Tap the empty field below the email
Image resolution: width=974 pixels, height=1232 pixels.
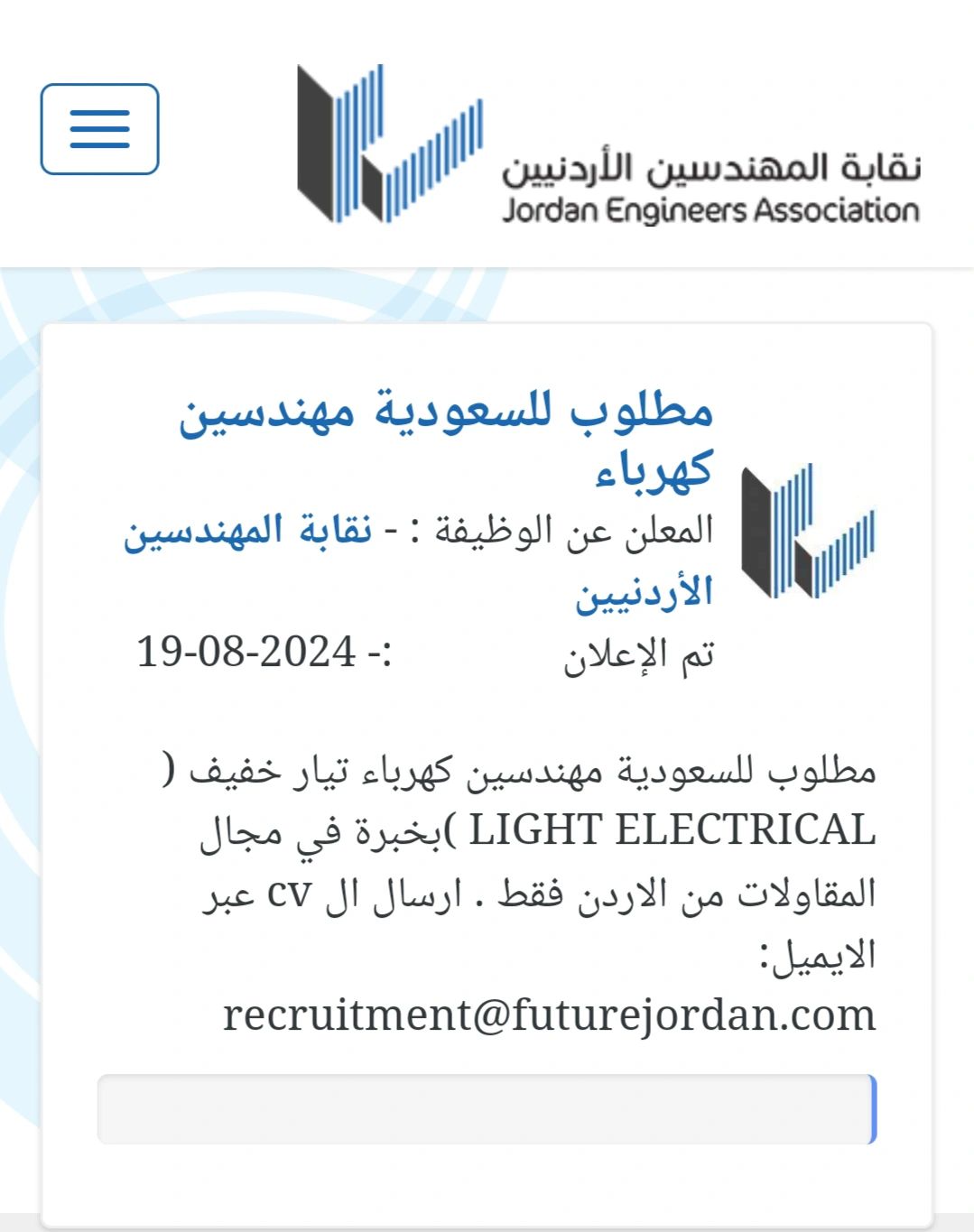click(487, 1109)
